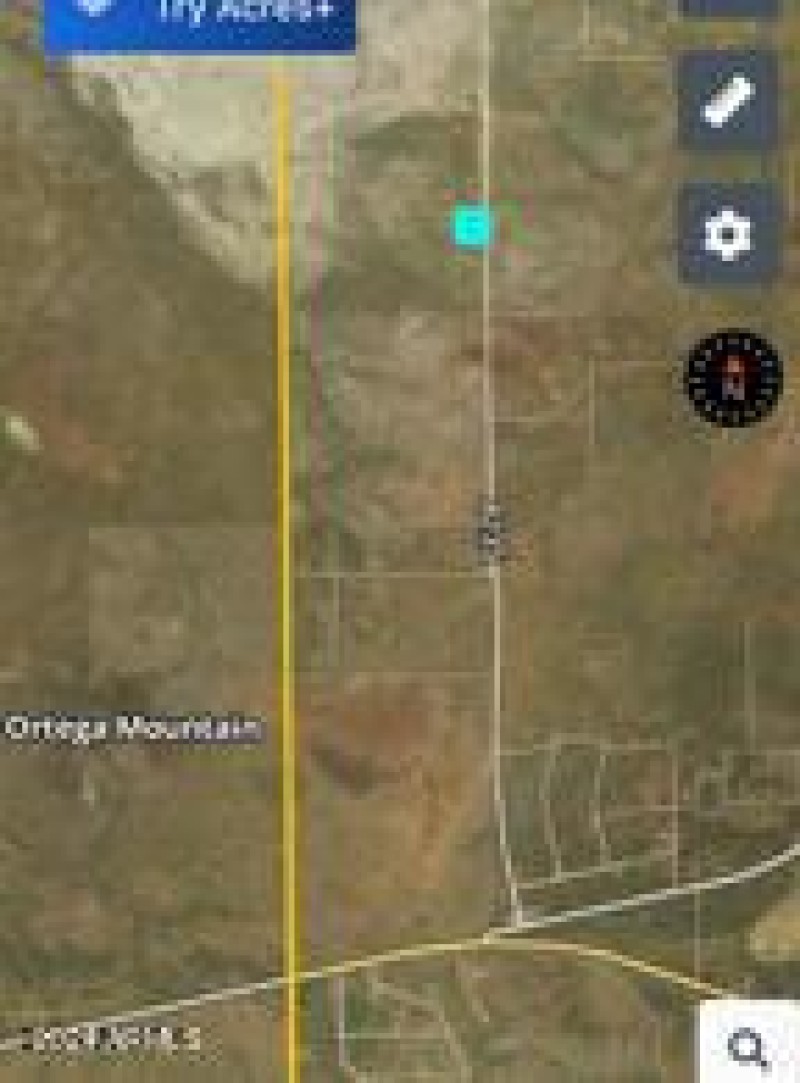Open the map settings gear
This screenshot has width=800, height=1083.
click(x=728, y=235)
